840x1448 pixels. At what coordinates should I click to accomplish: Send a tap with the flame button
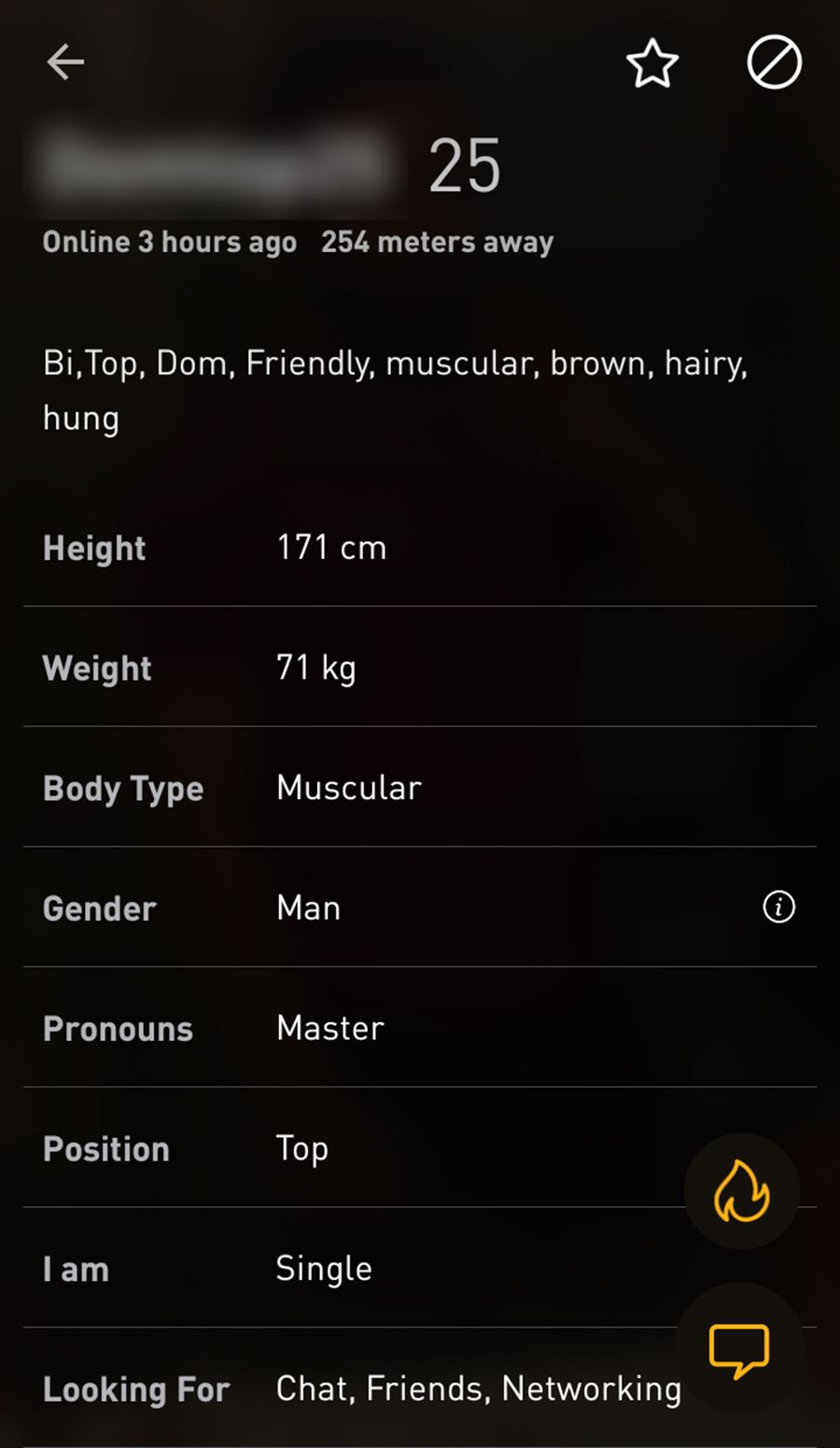[741, 1191]
